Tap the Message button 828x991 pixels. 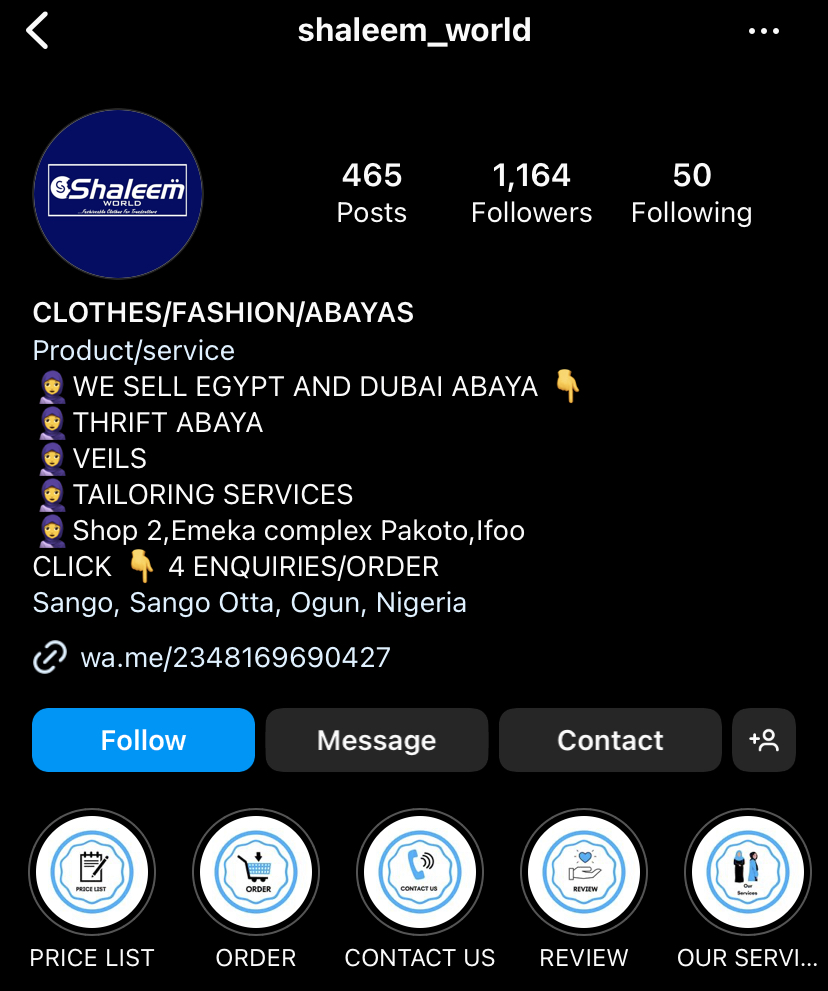(x=376, y=740)
